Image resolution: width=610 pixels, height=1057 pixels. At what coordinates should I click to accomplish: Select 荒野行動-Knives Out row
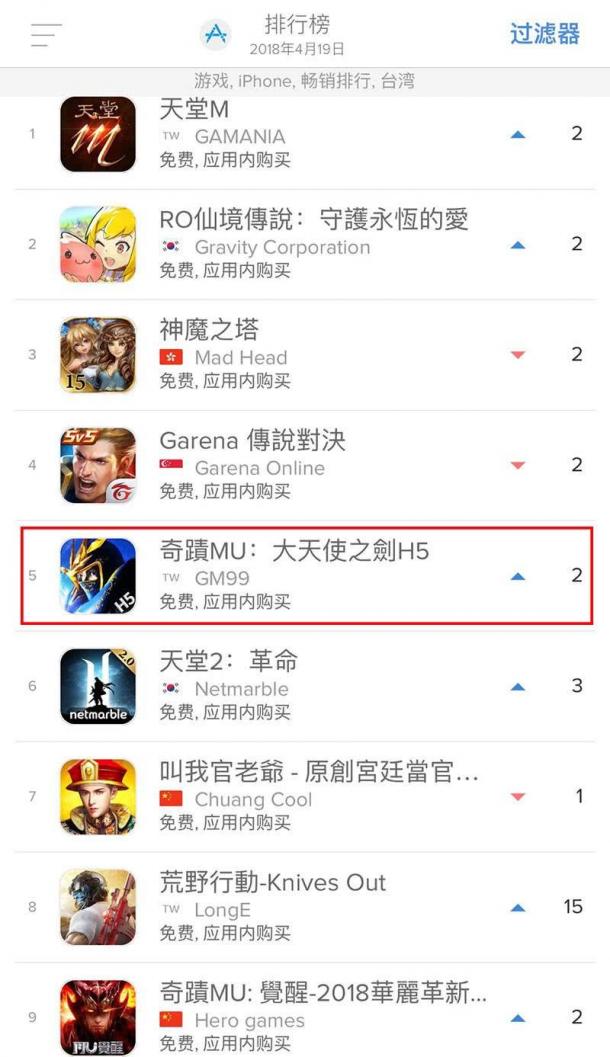click(x=305, y=907)
